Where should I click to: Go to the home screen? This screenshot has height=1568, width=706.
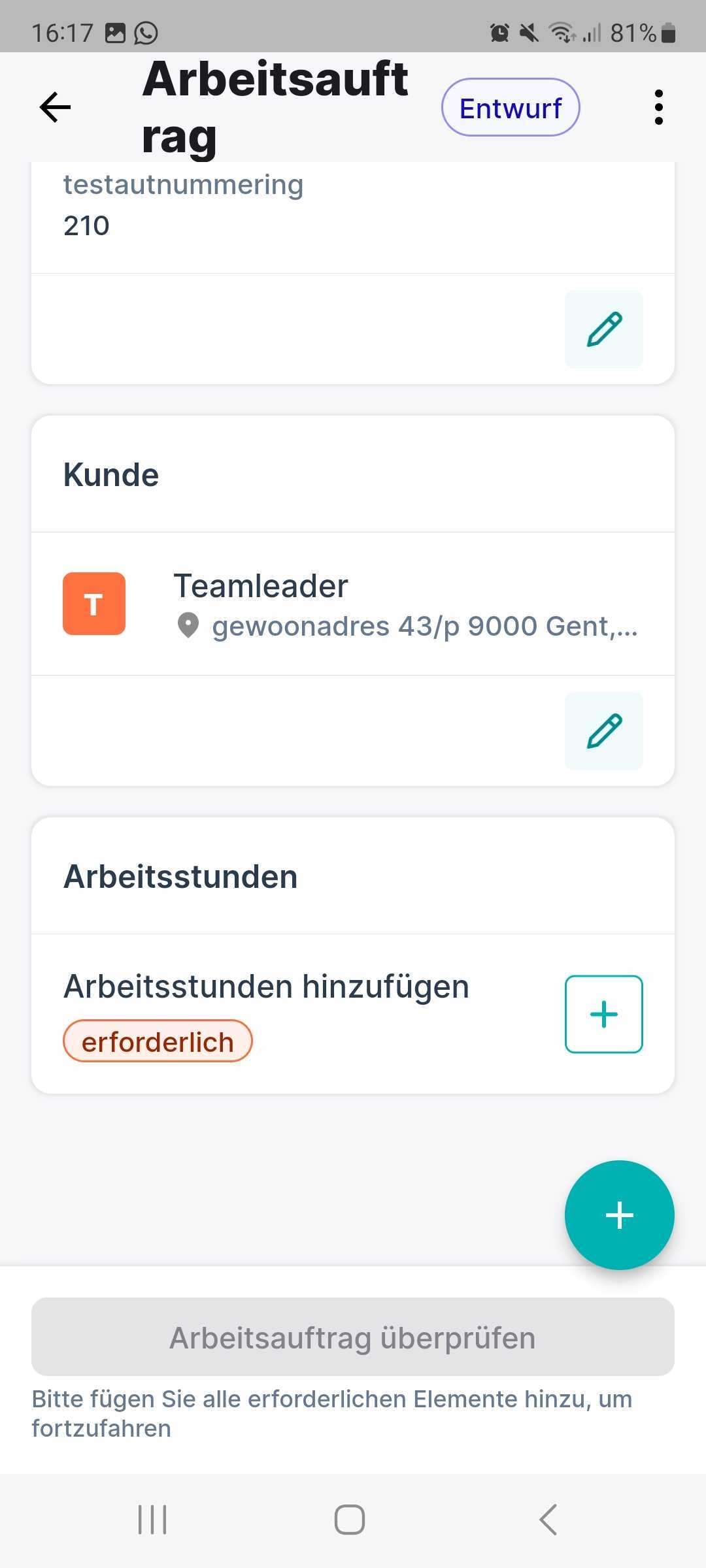point(350,1520)
